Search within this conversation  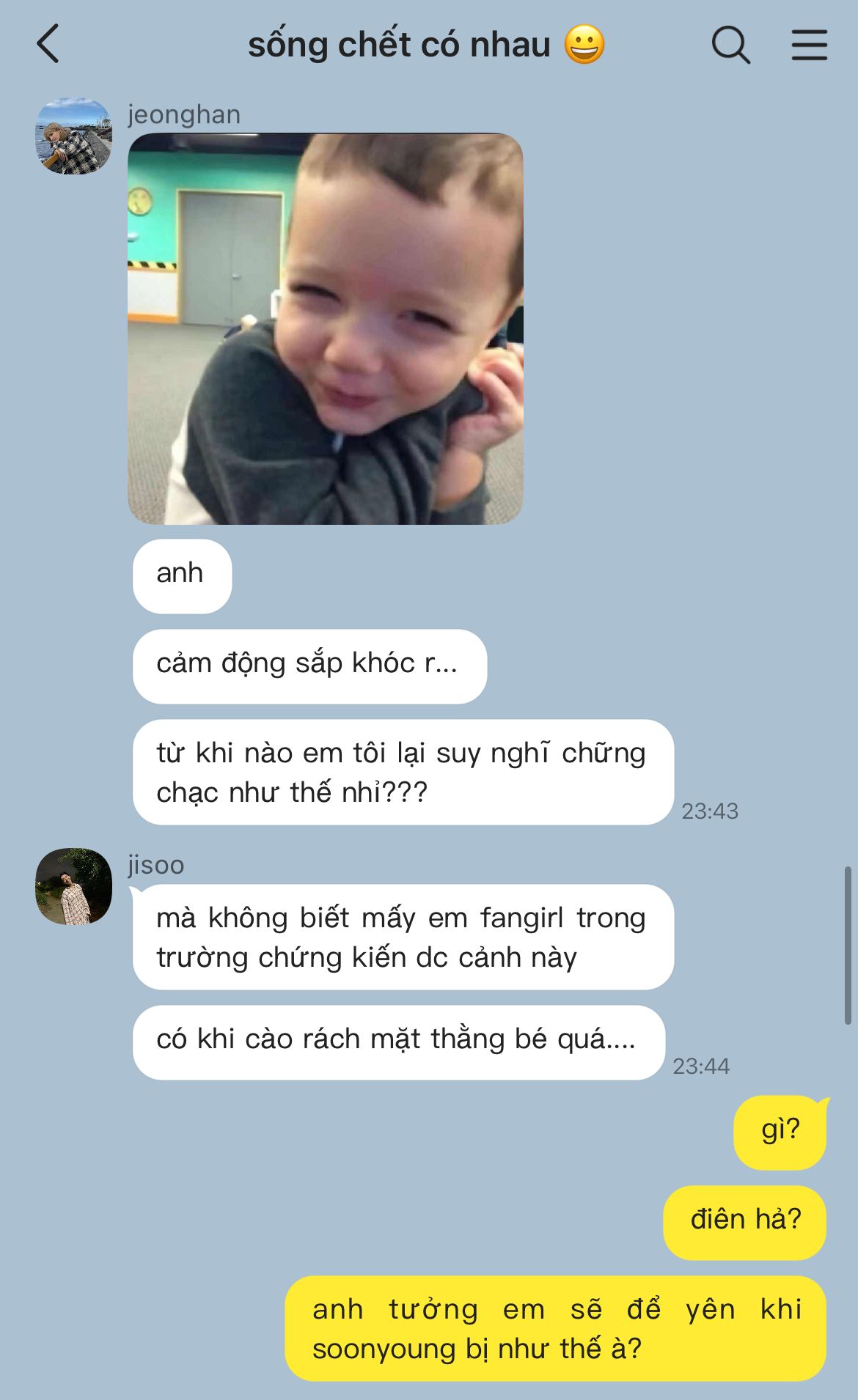(x=730, y=45)
